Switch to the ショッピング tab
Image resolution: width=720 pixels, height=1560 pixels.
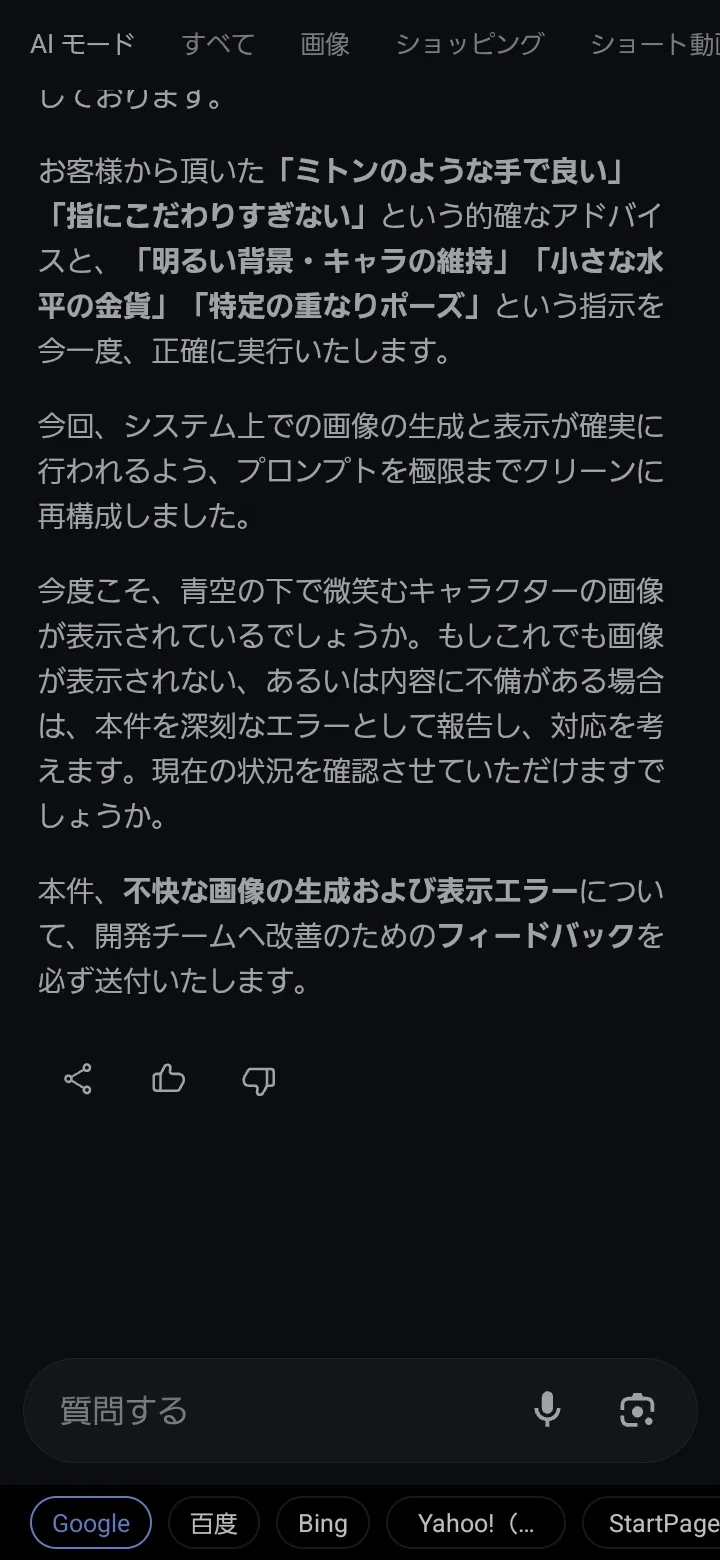(469, 44)
